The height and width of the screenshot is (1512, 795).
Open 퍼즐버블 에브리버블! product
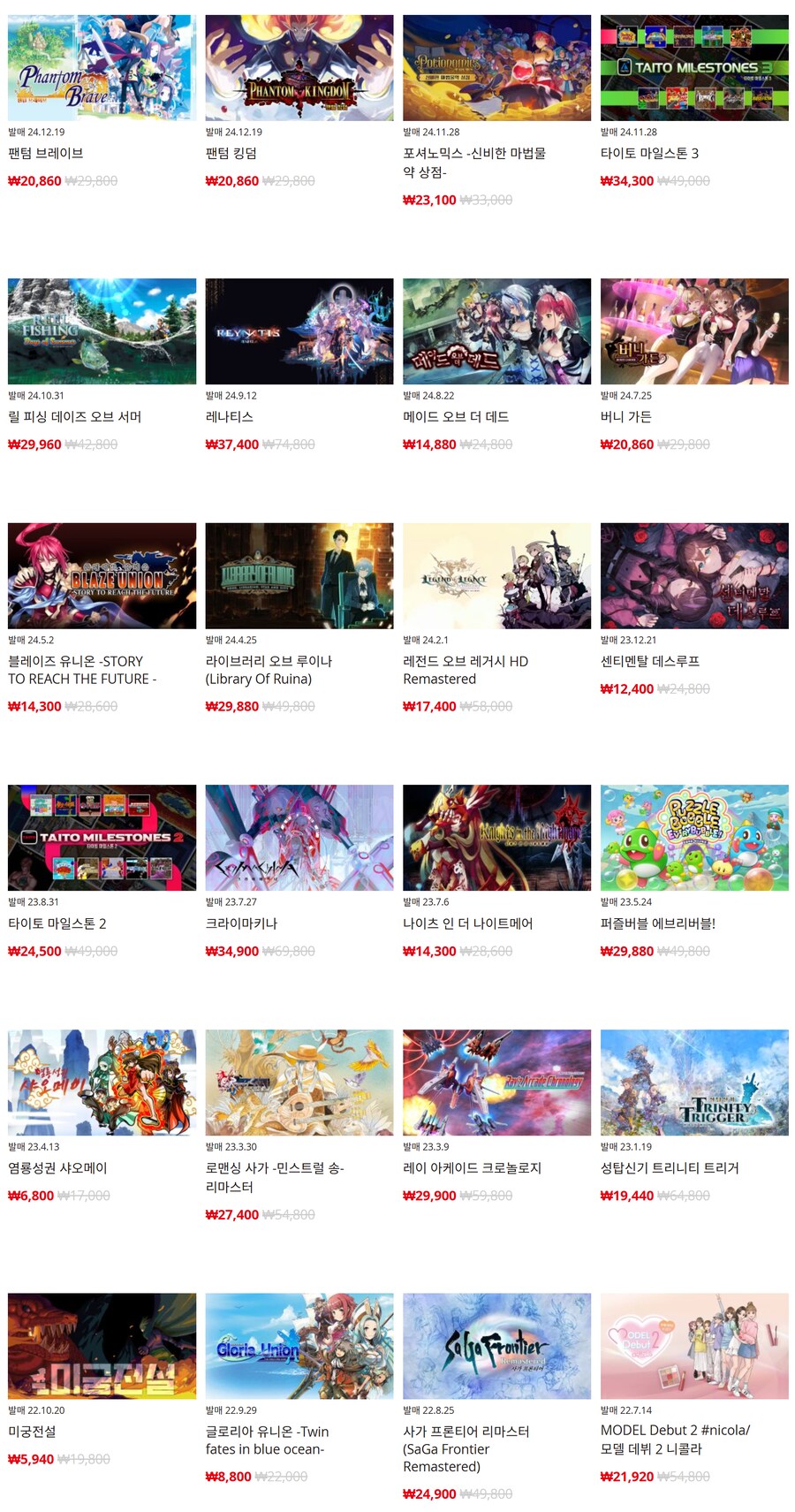(694, 838)
